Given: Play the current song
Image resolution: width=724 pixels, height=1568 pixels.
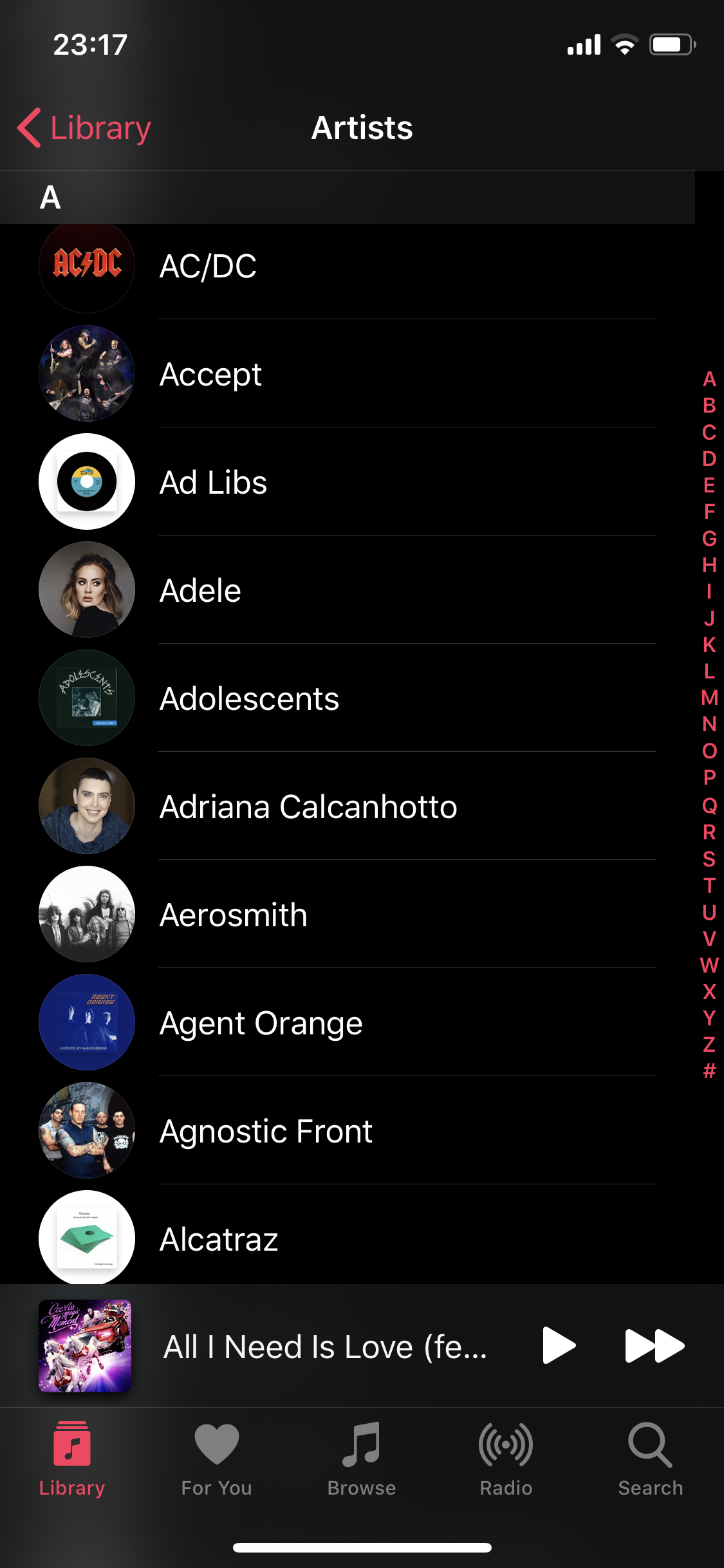Looking at the screenshot, I should [558, 1345].
